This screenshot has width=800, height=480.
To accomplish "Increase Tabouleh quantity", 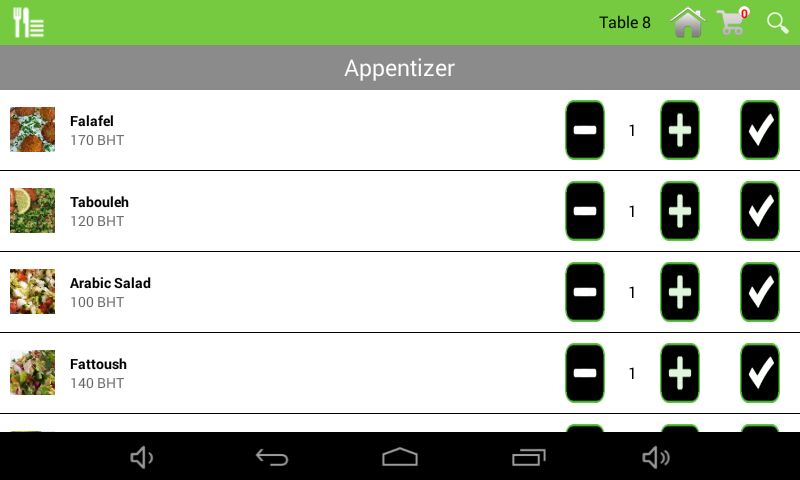I will tap(680, 211).
